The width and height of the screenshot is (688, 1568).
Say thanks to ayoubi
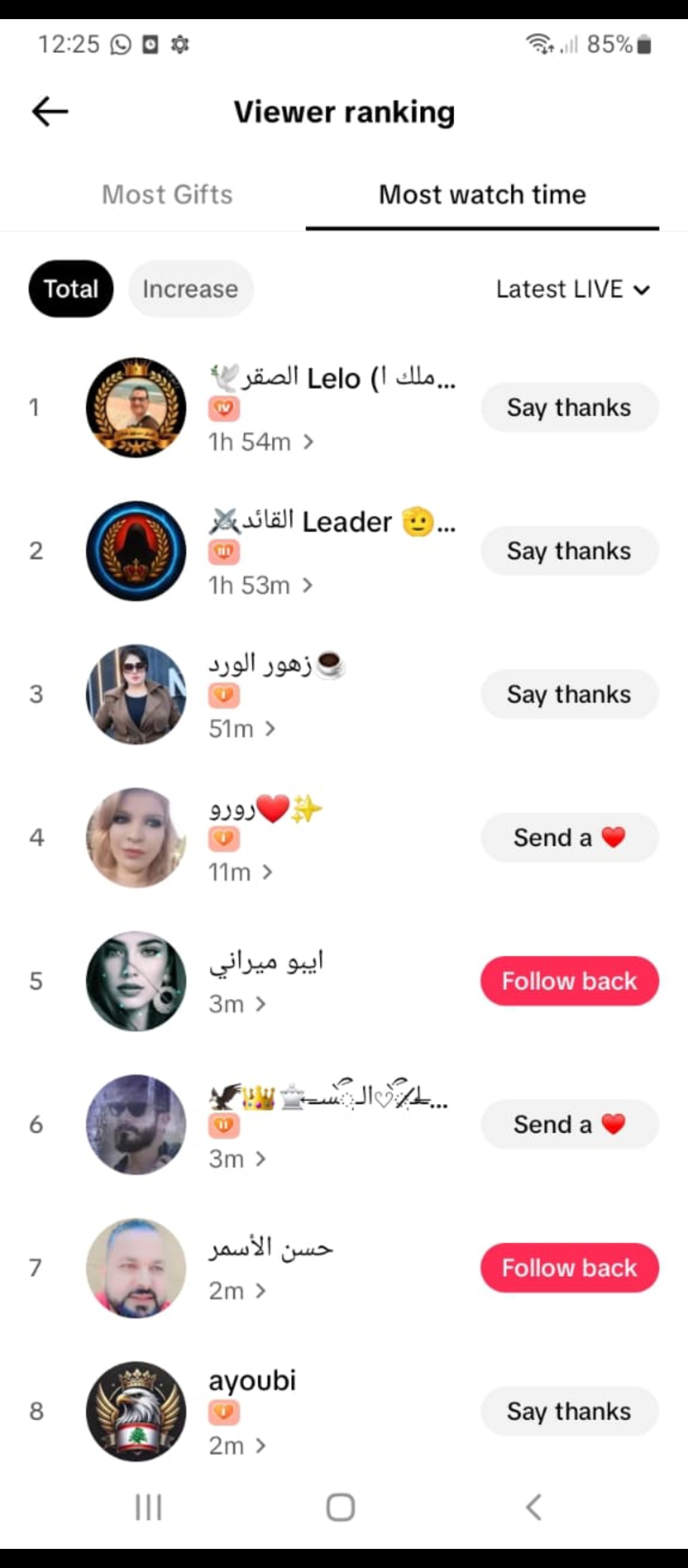pos(569,1411)
